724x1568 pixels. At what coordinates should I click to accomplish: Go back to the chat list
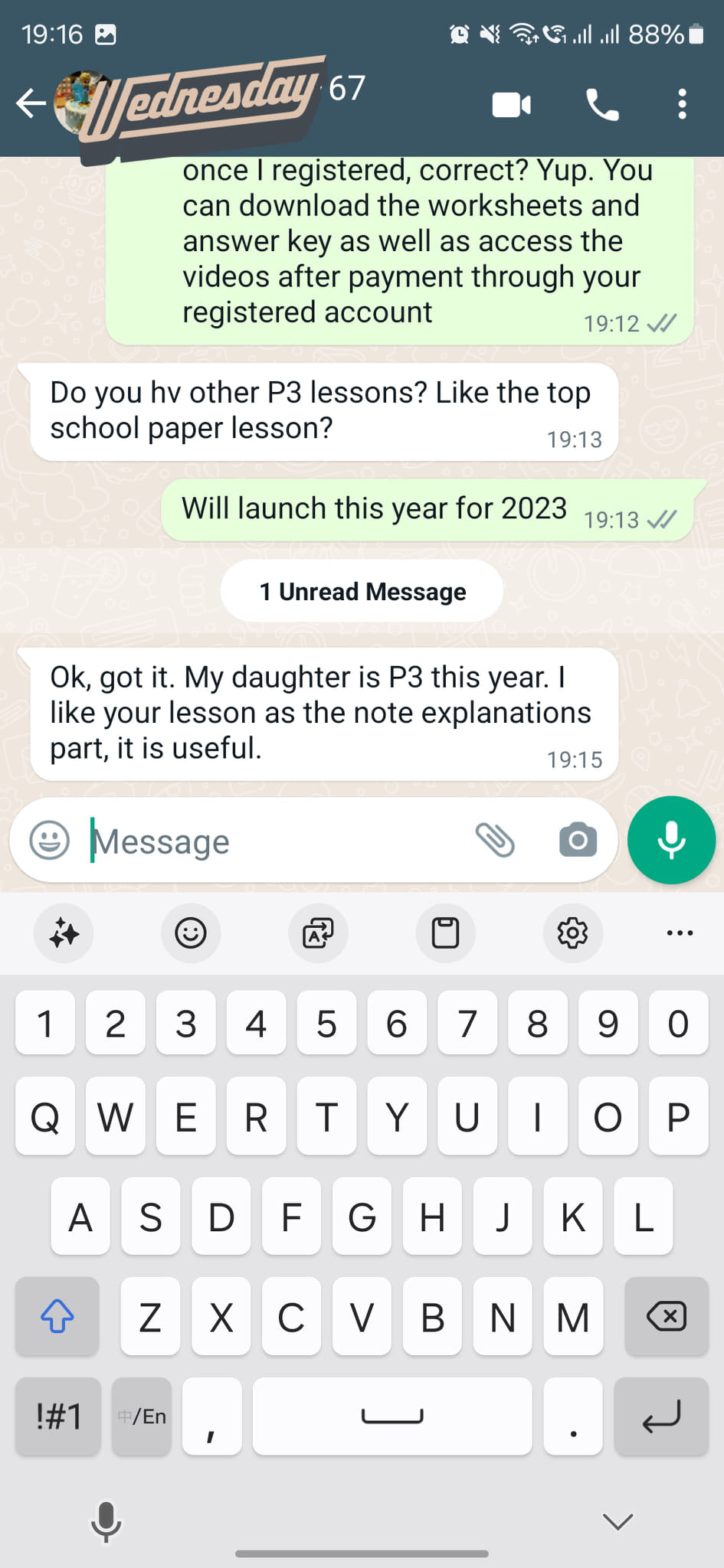tap(31, 103)
